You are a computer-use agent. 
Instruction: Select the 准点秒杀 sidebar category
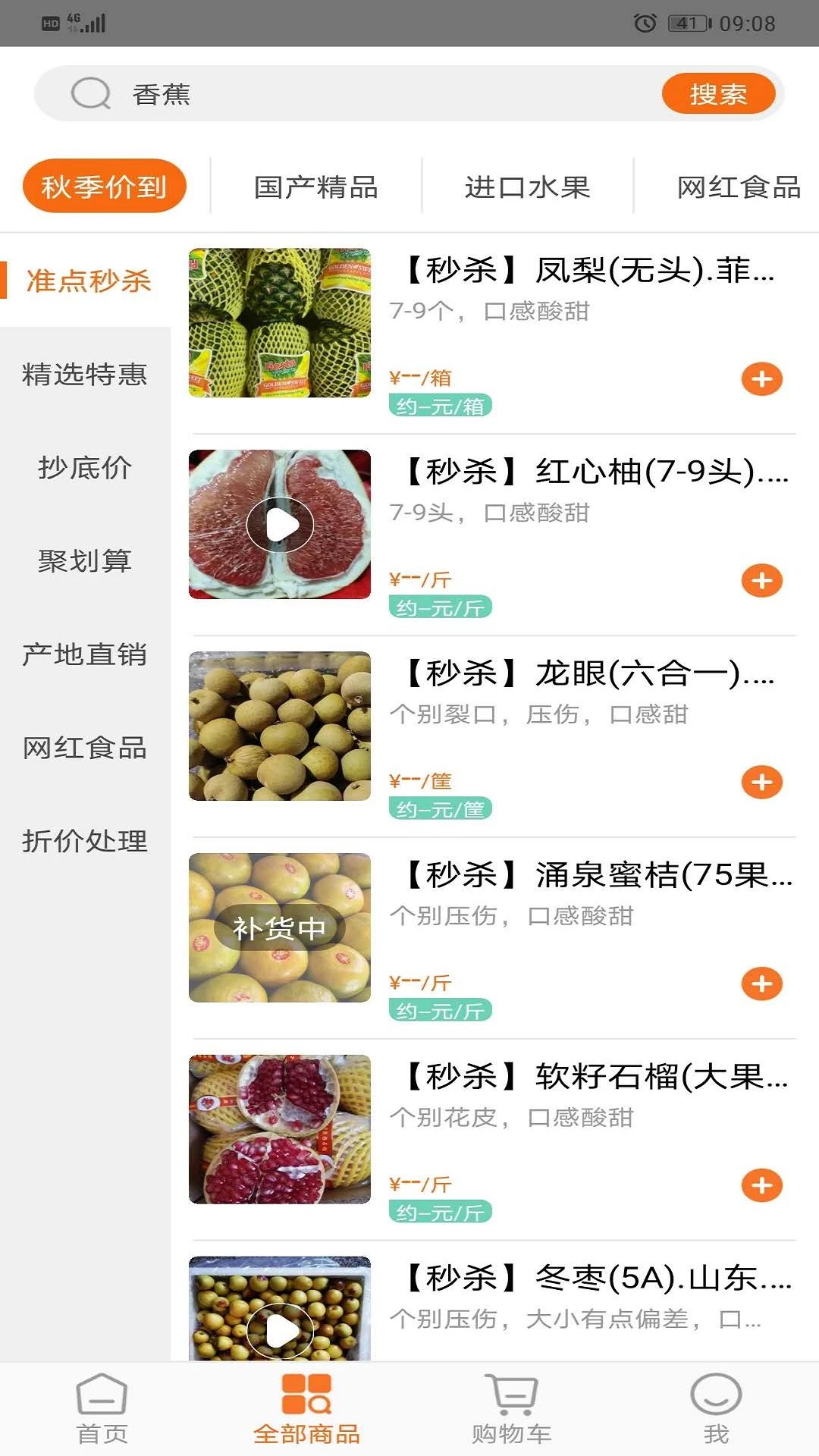(x=86, y=281)
